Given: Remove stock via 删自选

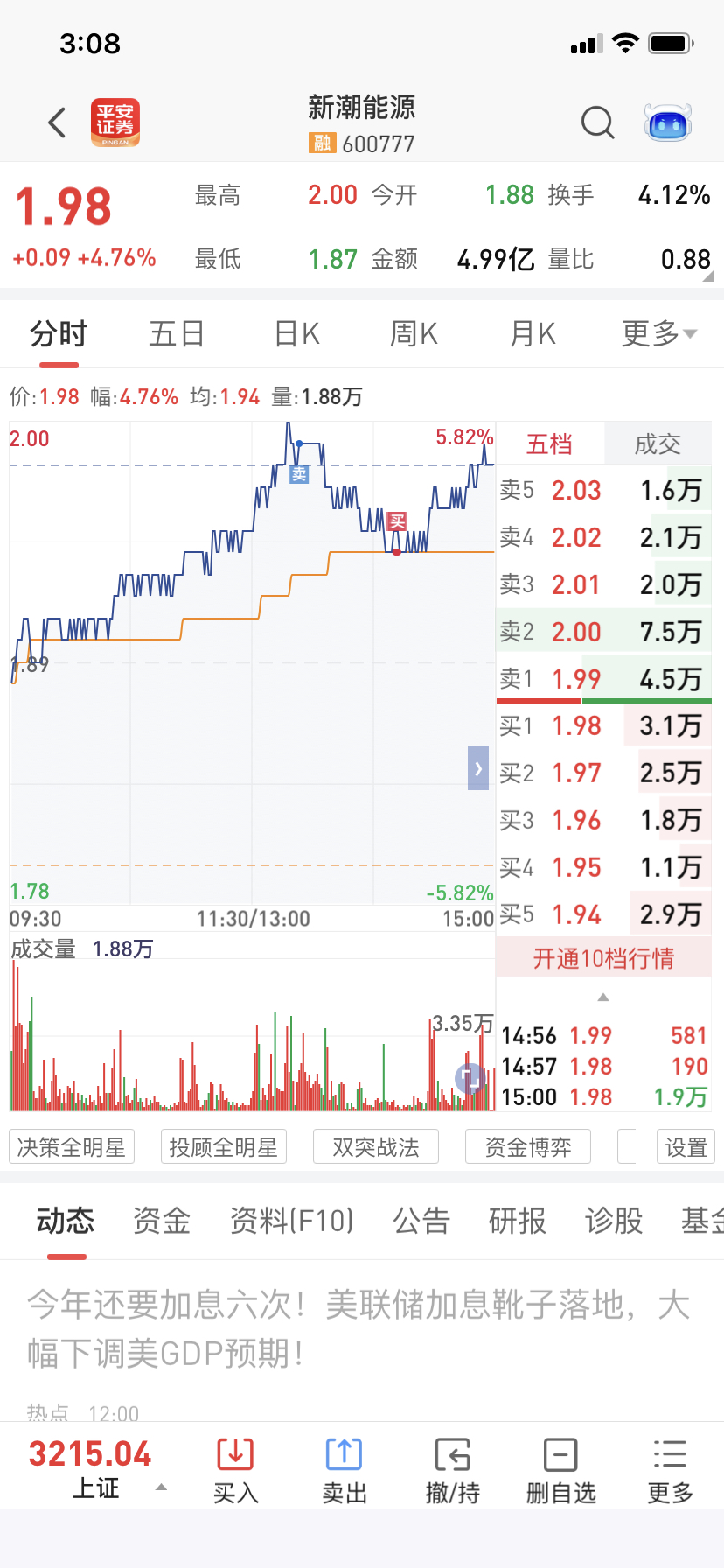Looking at the screenshot, I should coord(560,1470).
